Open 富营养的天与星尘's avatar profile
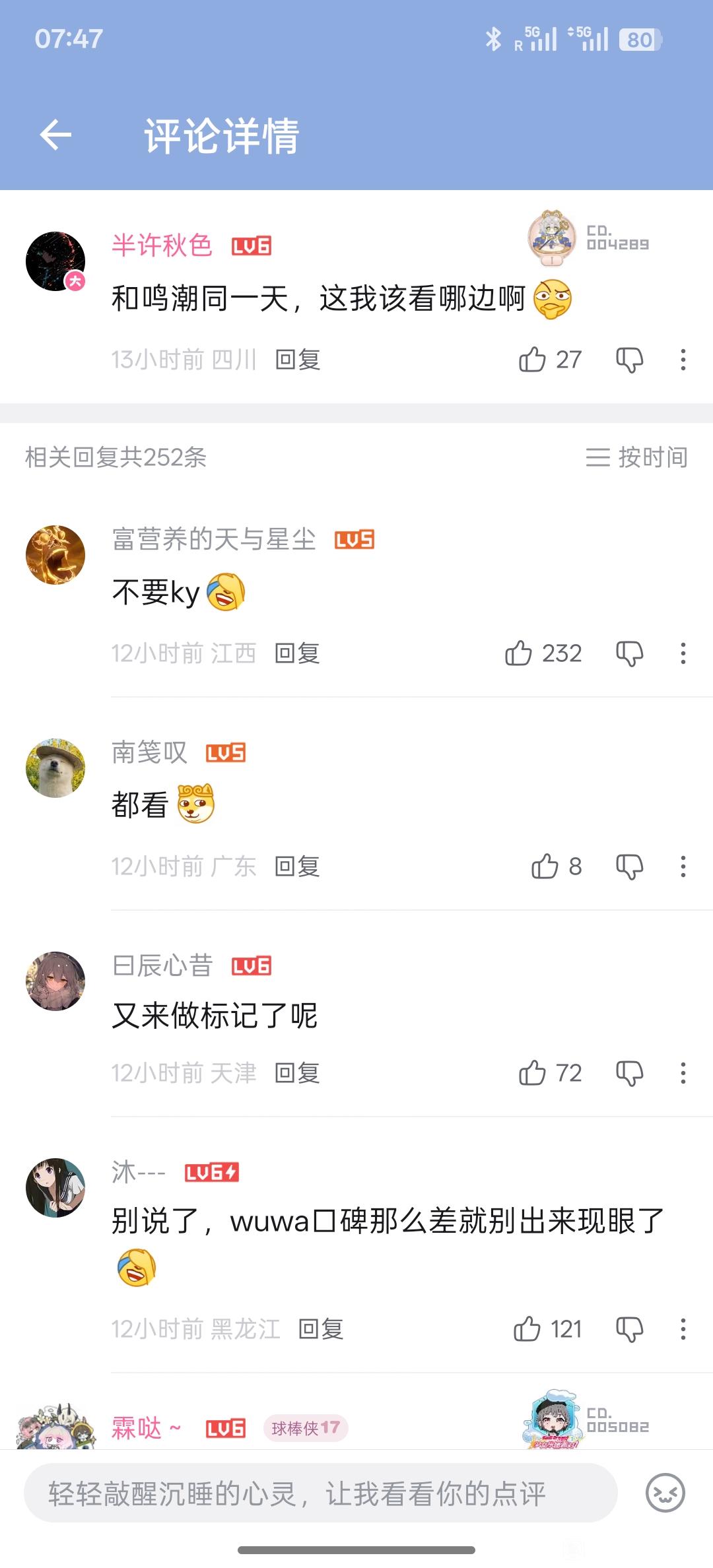The width and height of the screenshot is (713, 1568). click(55, 555)
